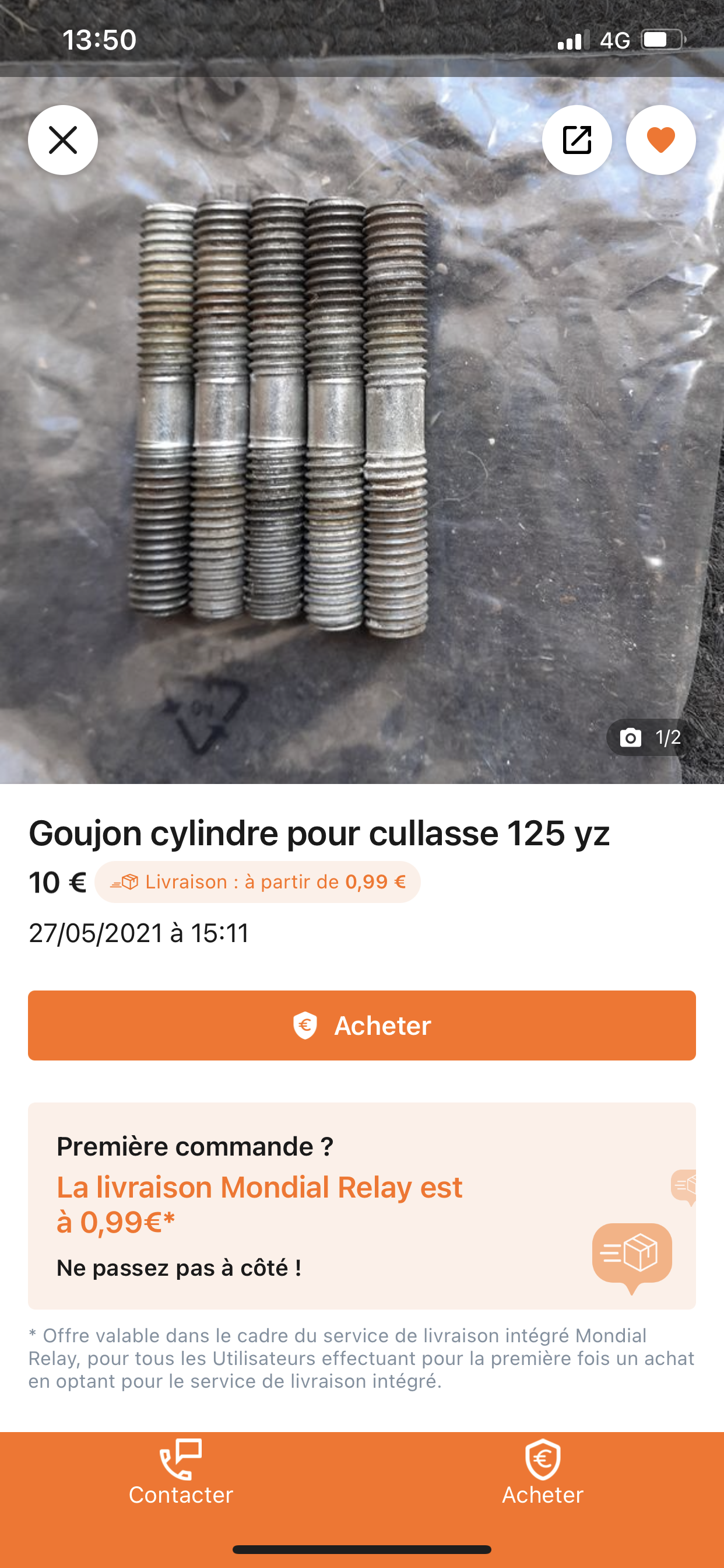Close the listing with the X button
Image resolution: width=724 pixels, height=1568 pixels.
[63, 140]
